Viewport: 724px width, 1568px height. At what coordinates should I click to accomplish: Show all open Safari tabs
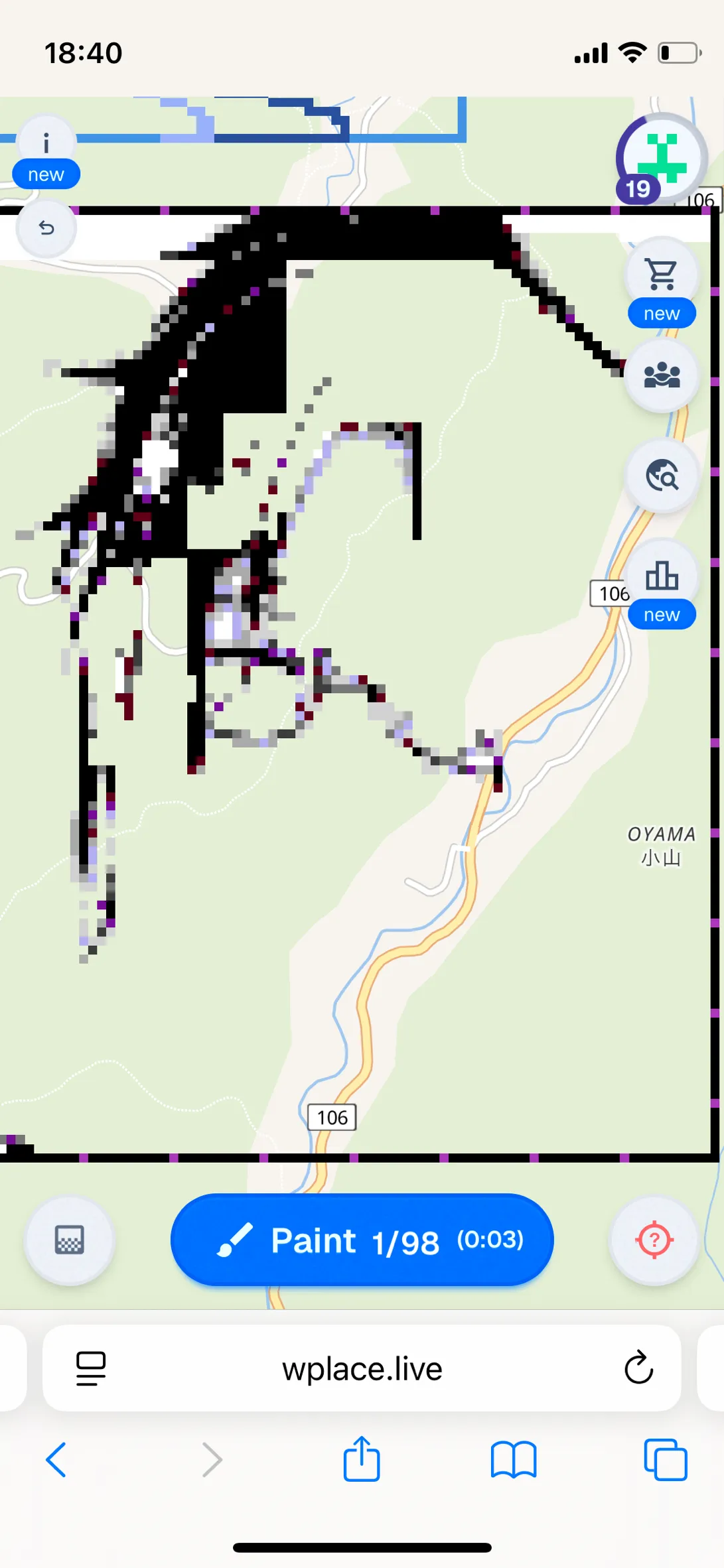click(665, 1459)
